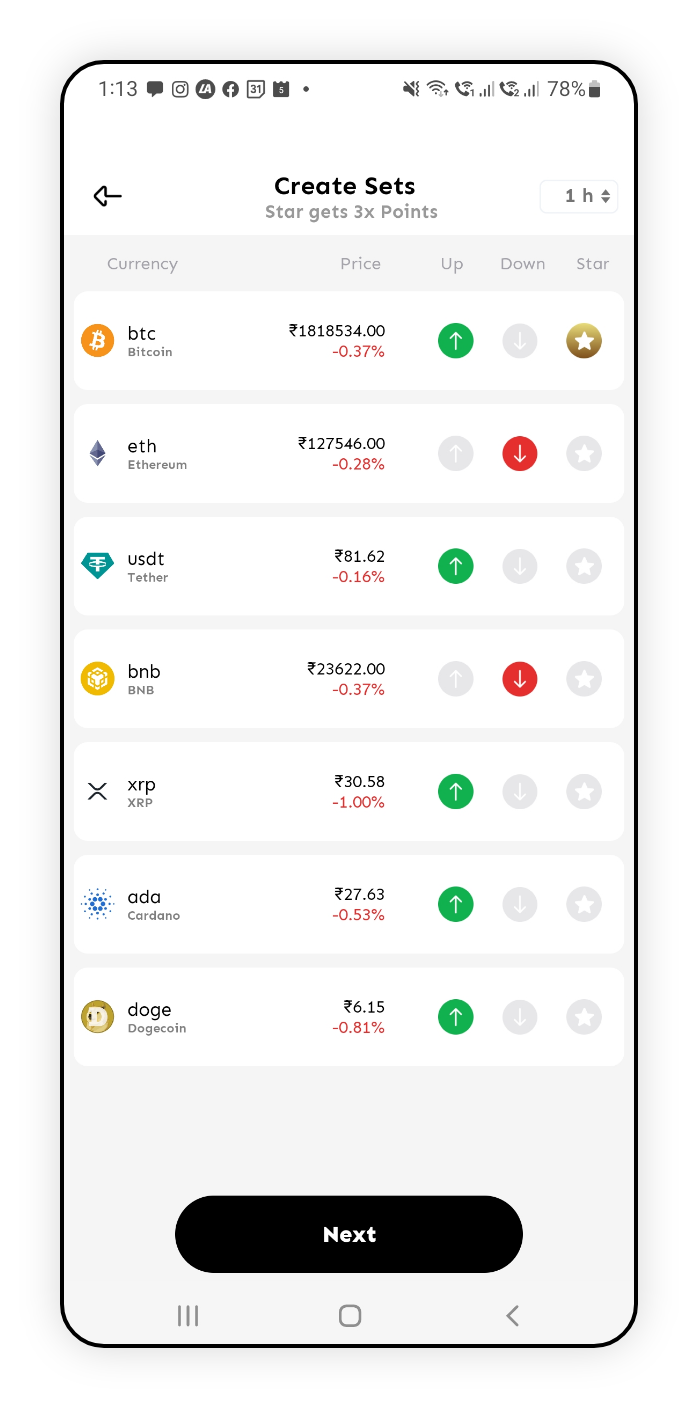This screenshot has width=698, height=1408.
Task: Continue with the Next button
Action: pyautogui.click(x=349, y=1234)
